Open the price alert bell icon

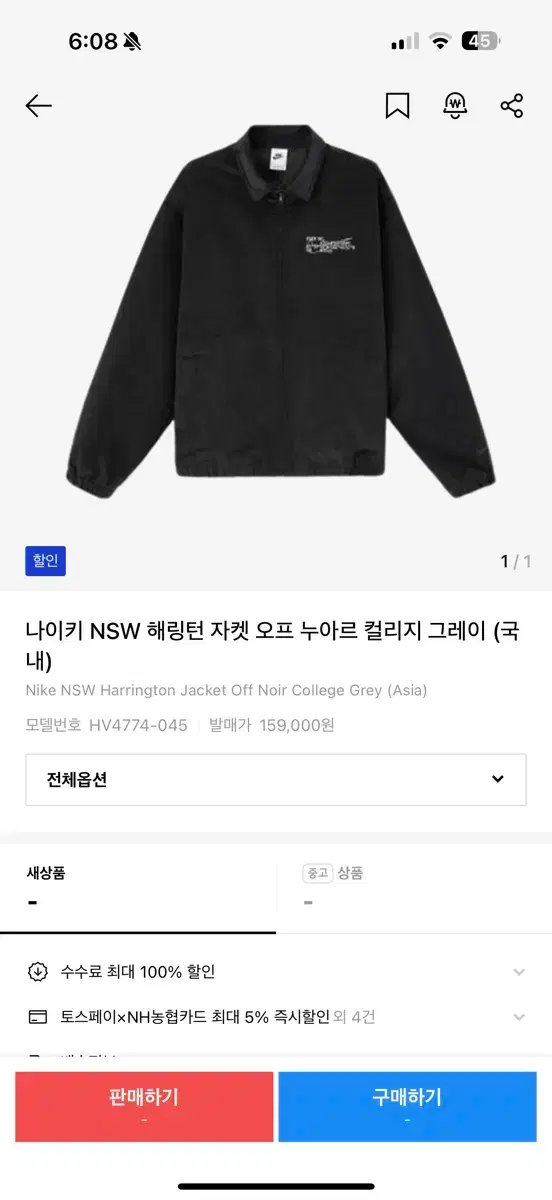coord(454,106)
